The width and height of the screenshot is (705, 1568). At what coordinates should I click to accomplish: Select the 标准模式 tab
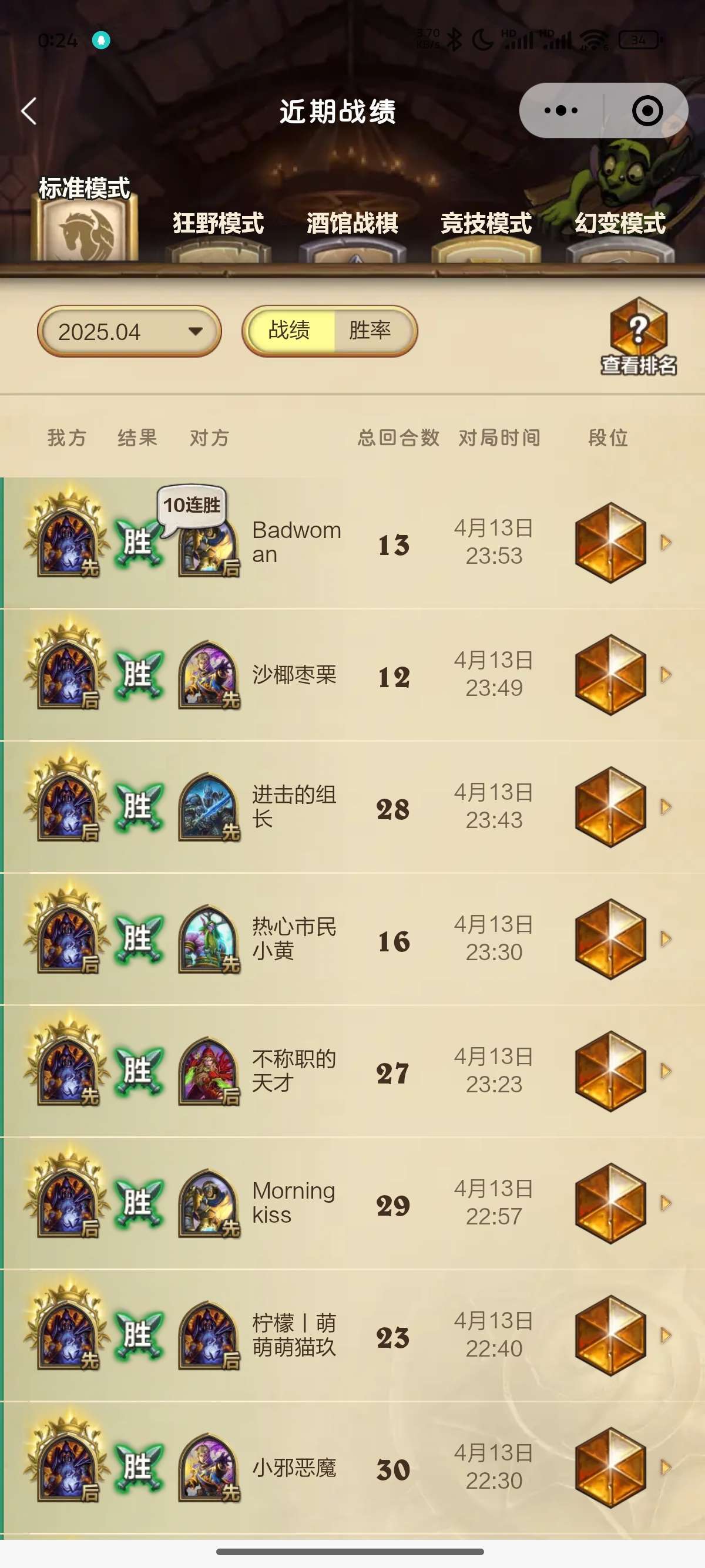coord(85,218)
